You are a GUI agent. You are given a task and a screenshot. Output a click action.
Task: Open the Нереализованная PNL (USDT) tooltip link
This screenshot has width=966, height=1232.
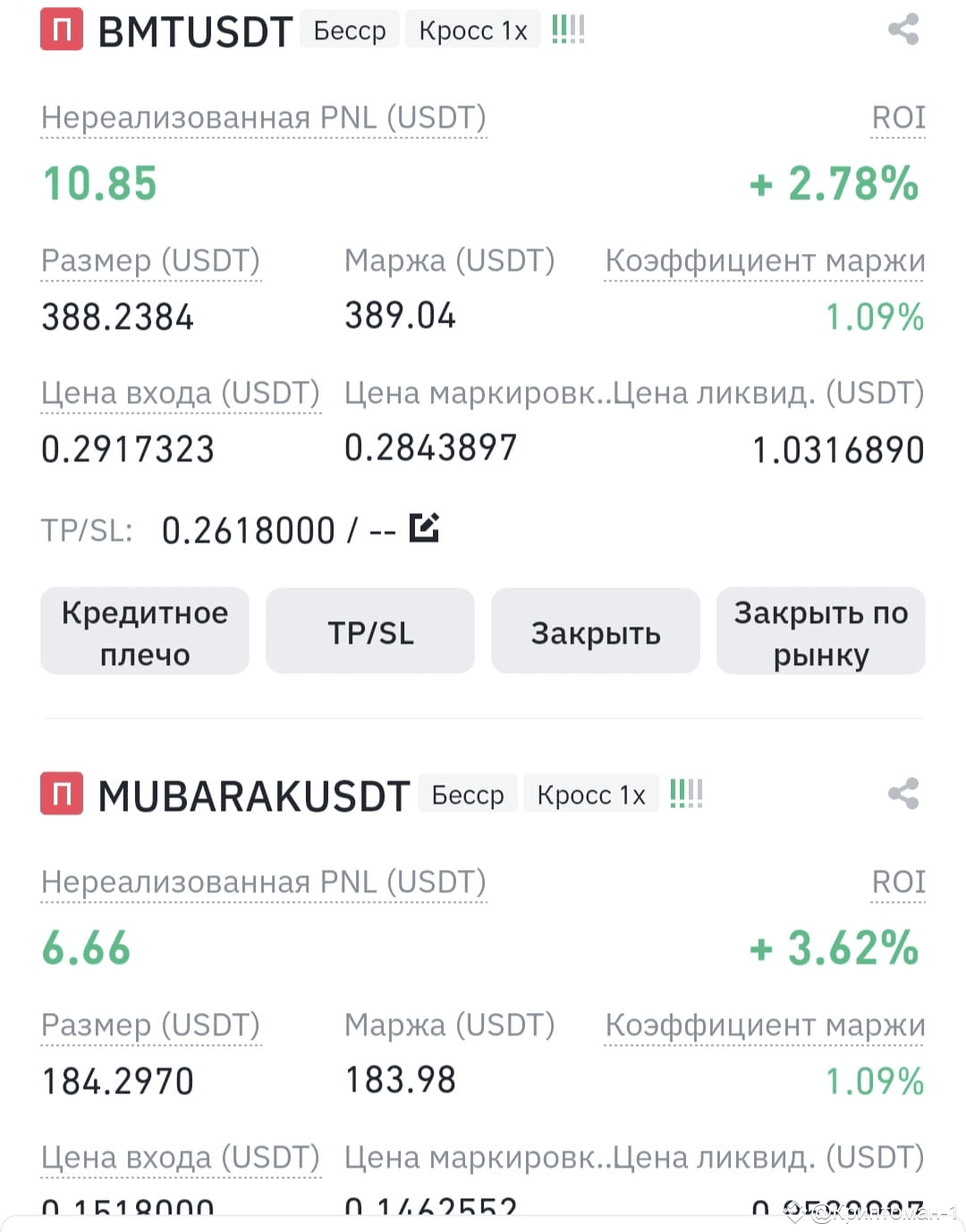click(263, 117)
